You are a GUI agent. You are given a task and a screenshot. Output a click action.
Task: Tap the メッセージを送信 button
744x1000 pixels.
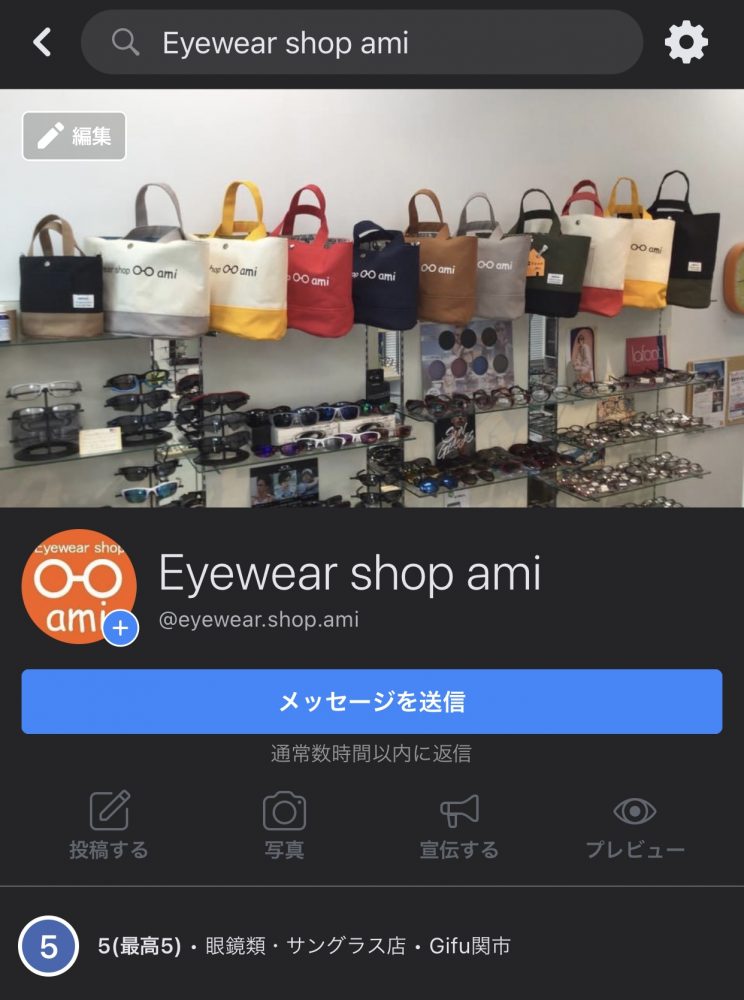click(x=372, y=702)
